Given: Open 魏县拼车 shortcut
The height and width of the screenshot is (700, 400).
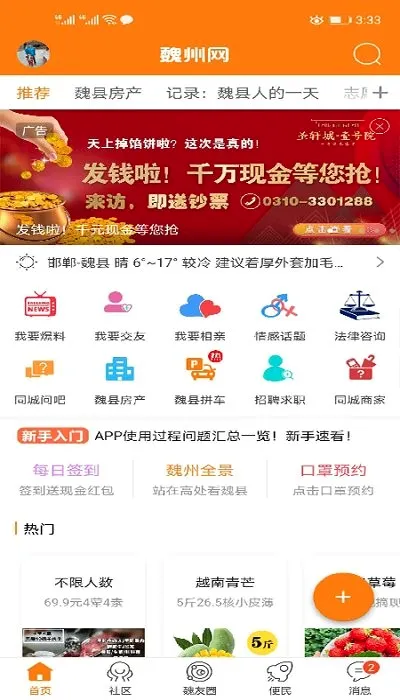Looking at the screenshot, I should point(200,379).
